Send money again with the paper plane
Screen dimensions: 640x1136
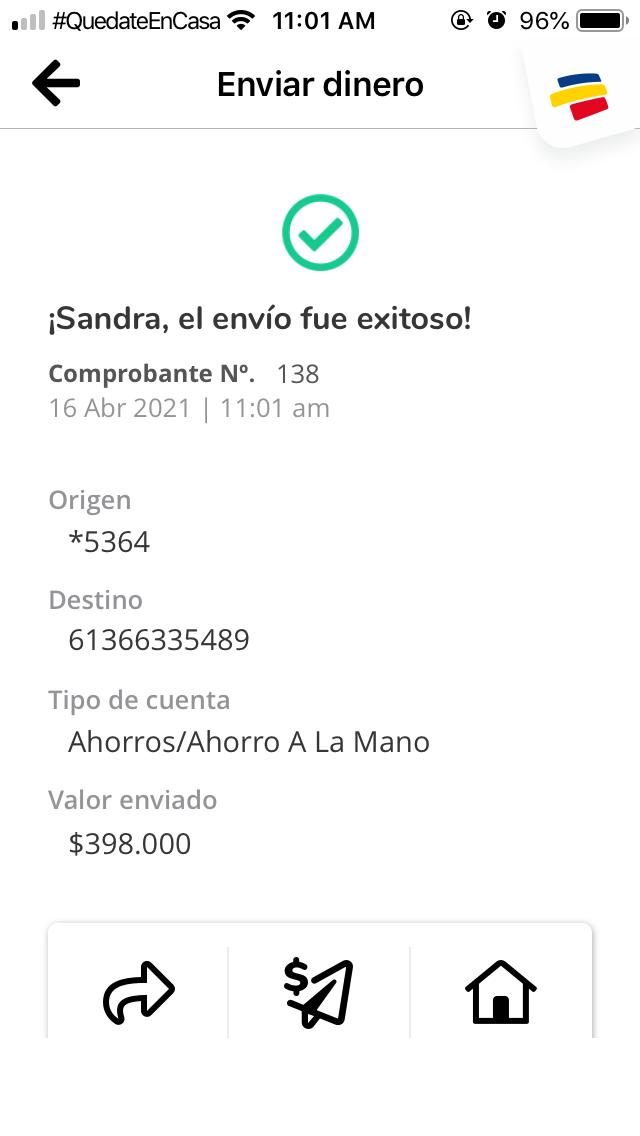pyautogui.click(x=319, y=992)
